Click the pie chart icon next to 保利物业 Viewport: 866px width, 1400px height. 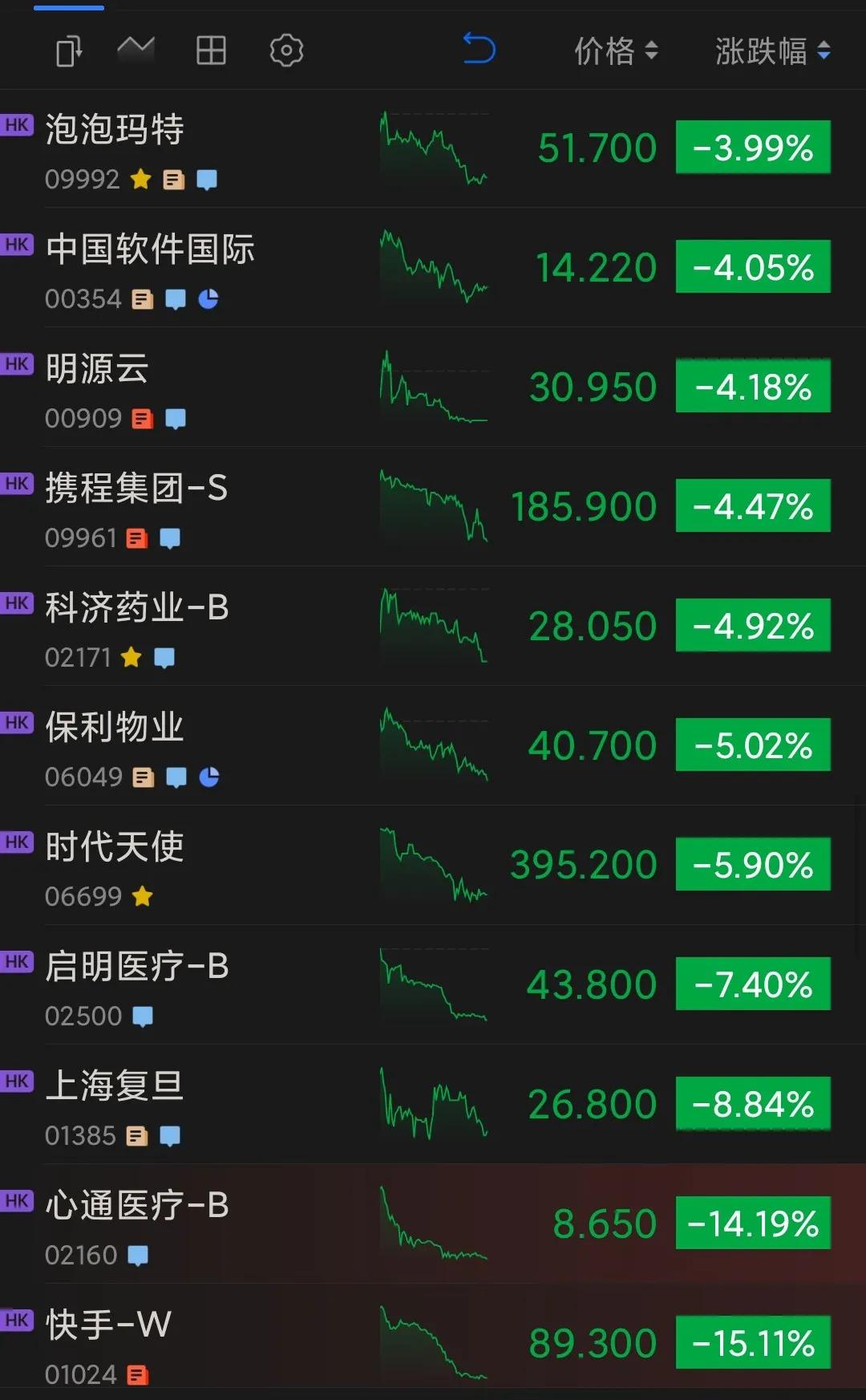pos(209,777)
